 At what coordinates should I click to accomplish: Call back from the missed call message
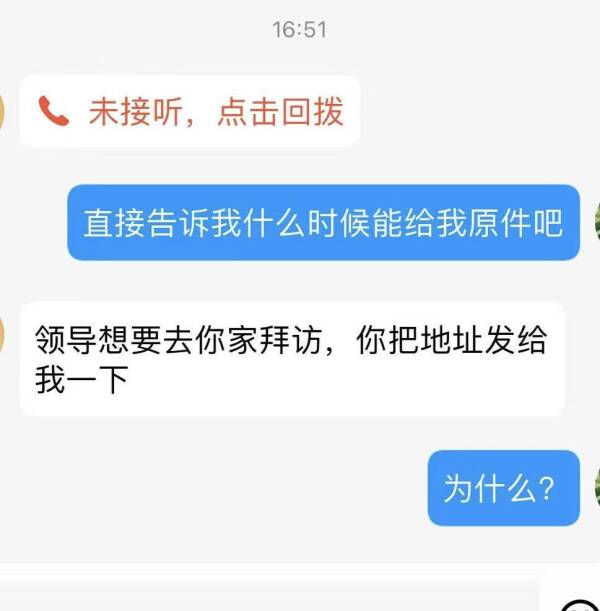point(190,112)
